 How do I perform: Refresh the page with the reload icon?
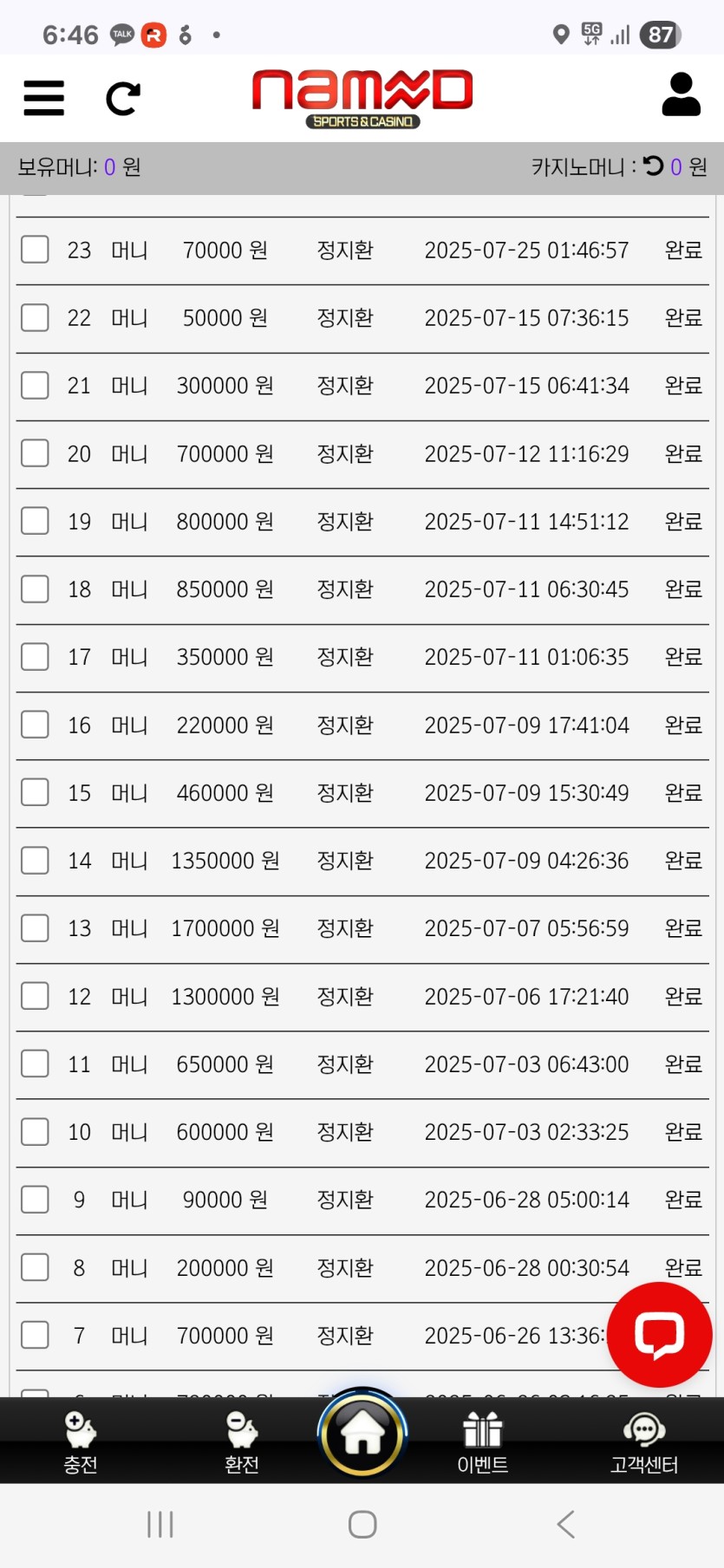click(122, 99)
